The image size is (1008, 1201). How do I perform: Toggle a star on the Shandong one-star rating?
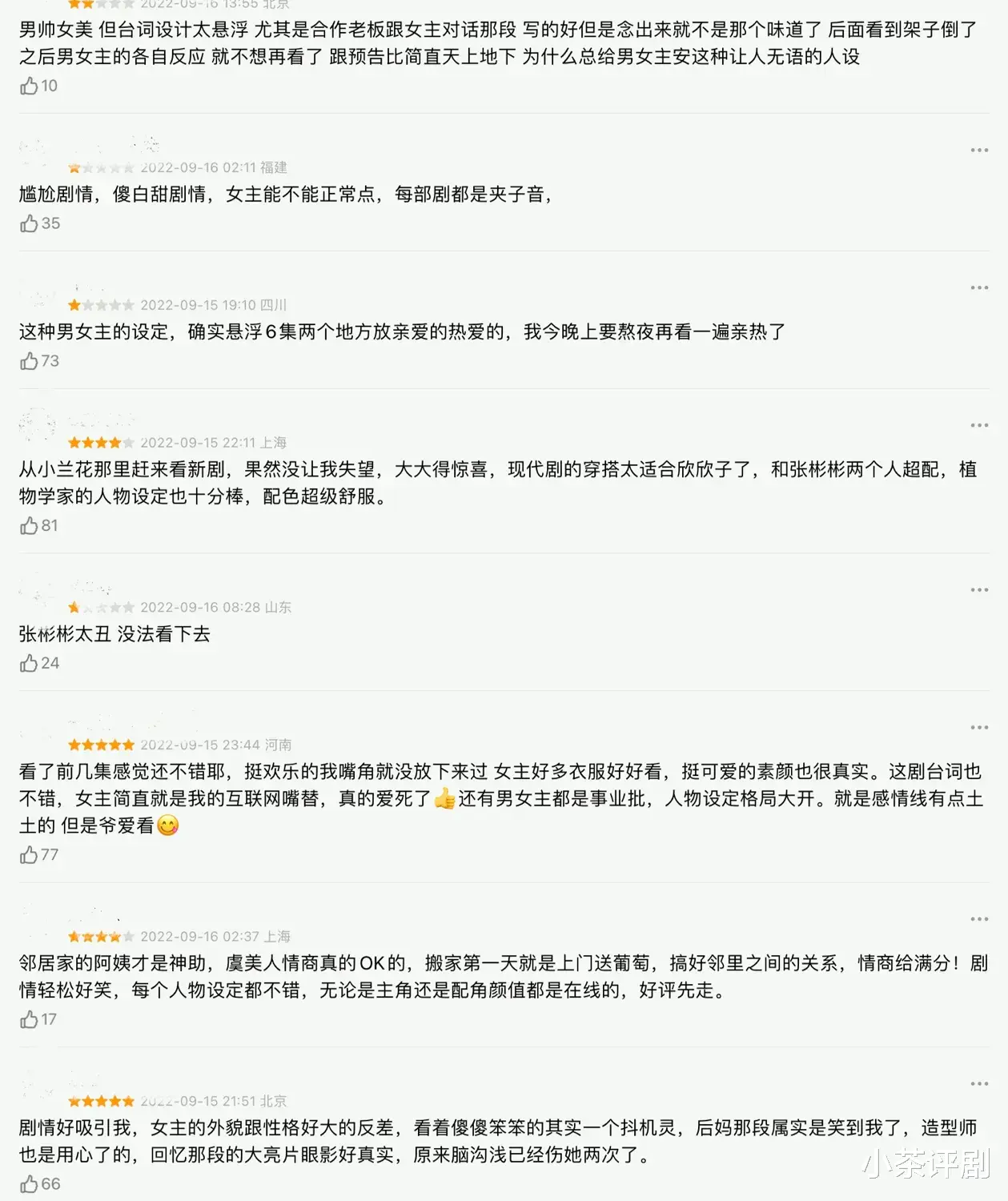pyautogui.click(x=72, y=606)
